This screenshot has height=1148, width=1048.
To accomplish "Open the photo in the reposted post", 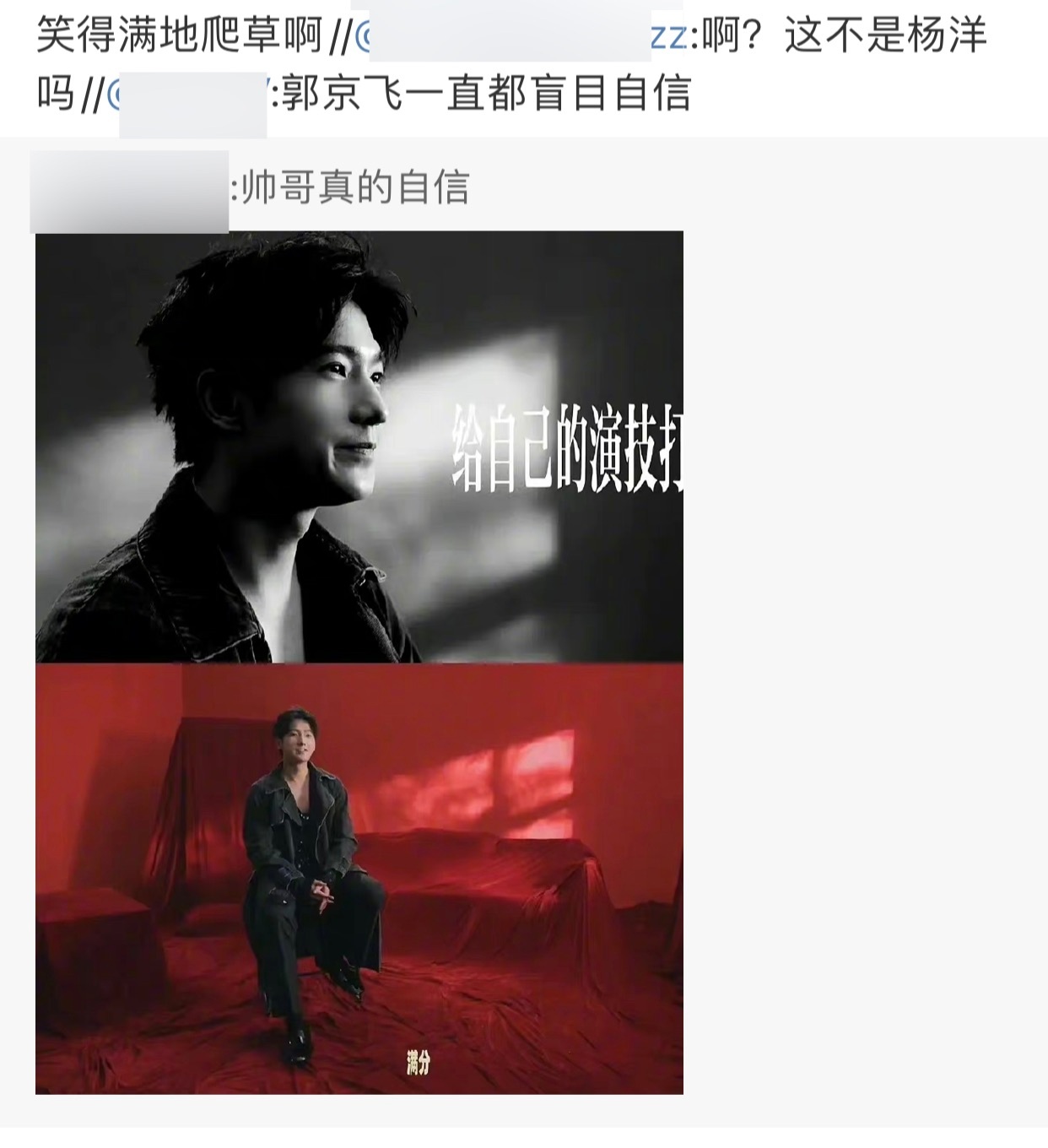I will click(x=359, y=662).
